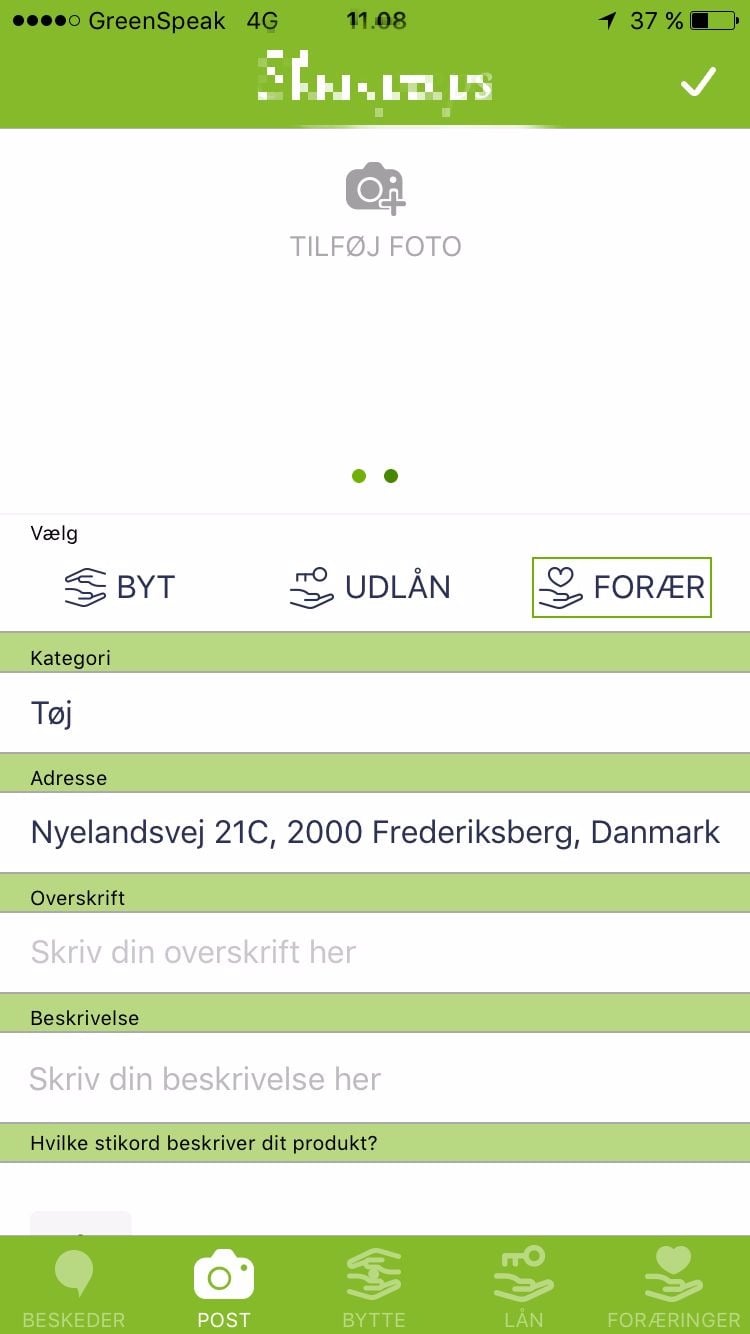Tap the Beskrivelse description field
Screen dimensions: 750x1334
point(375,1078)
